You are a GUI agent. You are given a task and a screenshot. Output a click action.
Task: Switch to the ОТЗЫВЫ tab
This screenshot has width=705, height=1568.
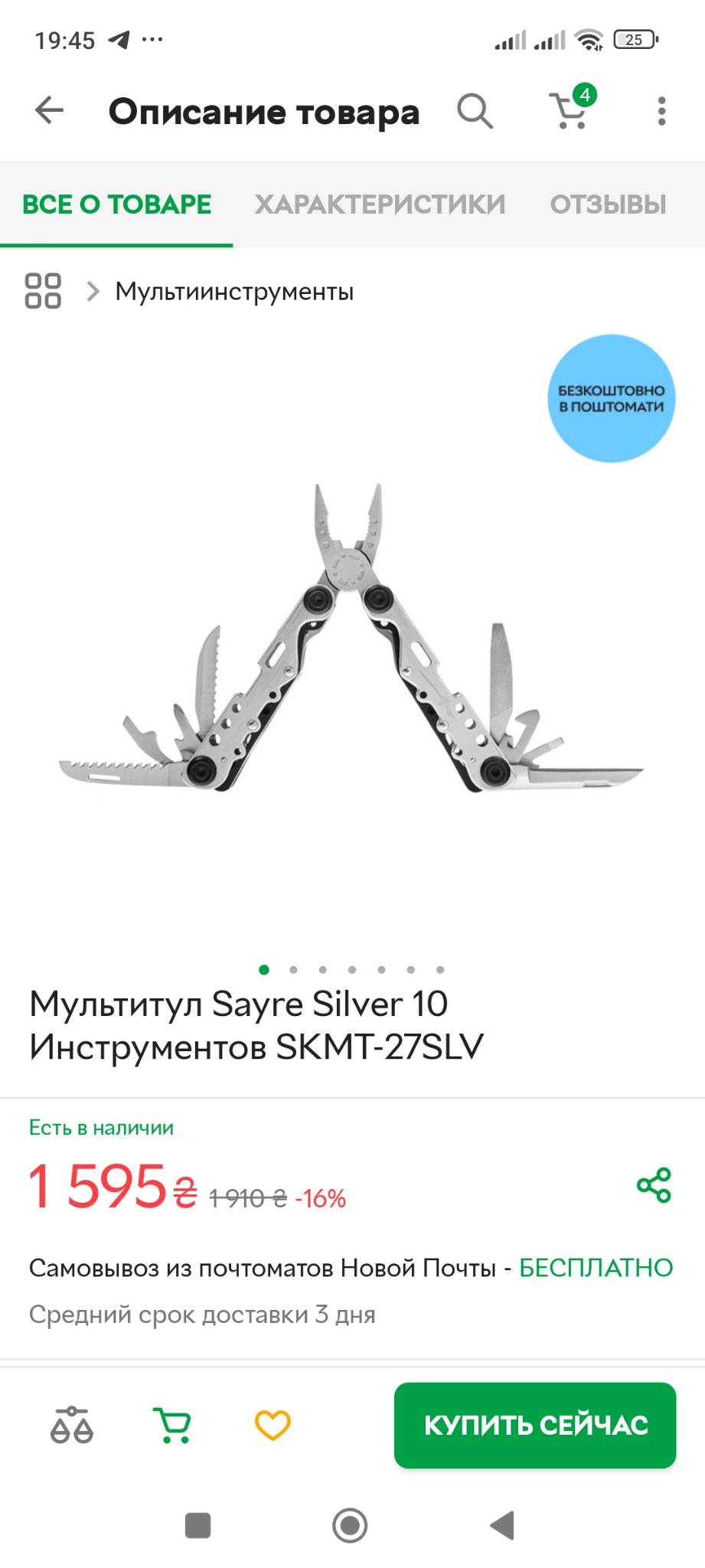point(609,204)
